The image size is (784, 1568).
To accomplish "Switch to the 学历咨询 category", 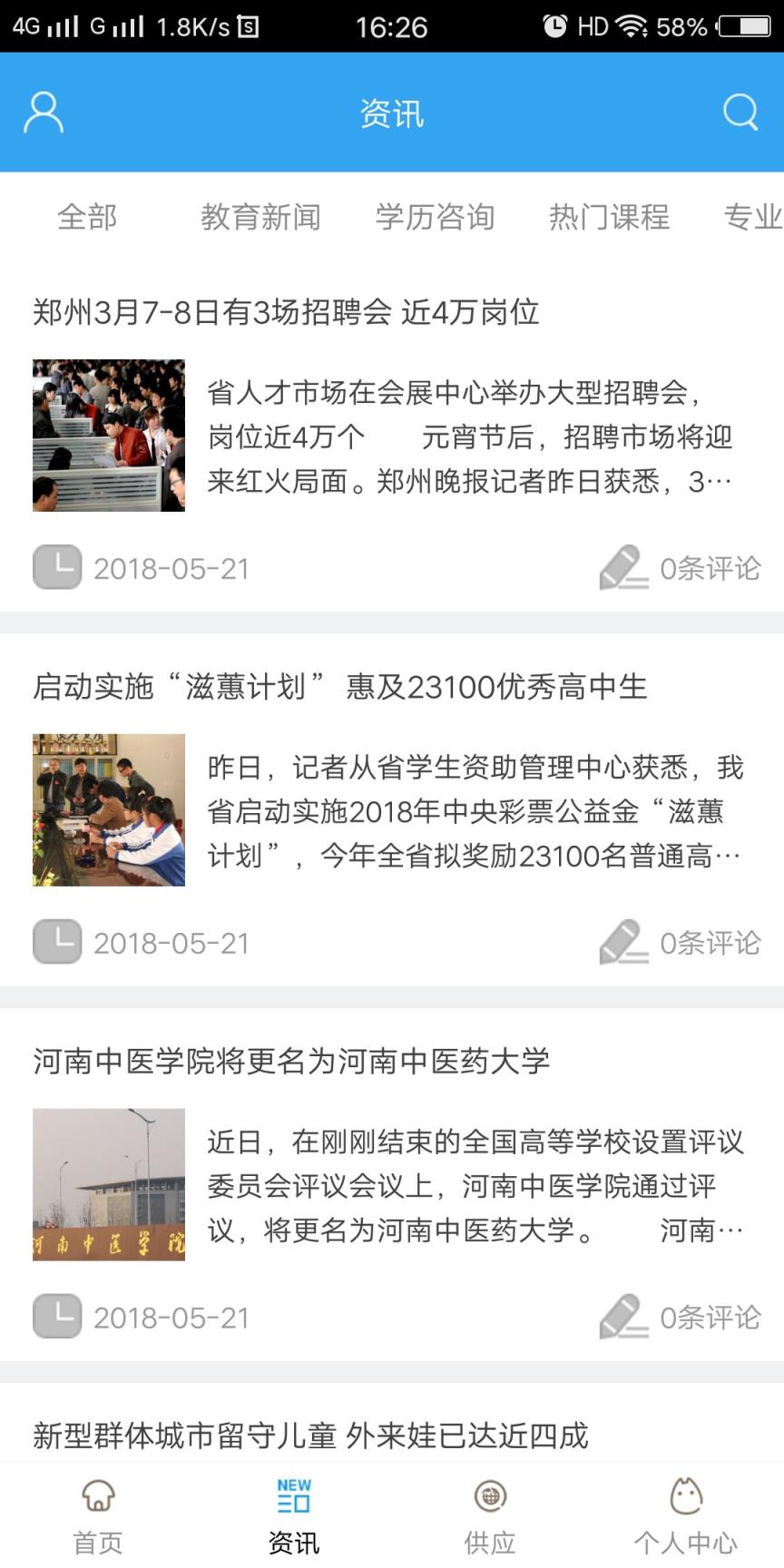I will click(436, 218).
